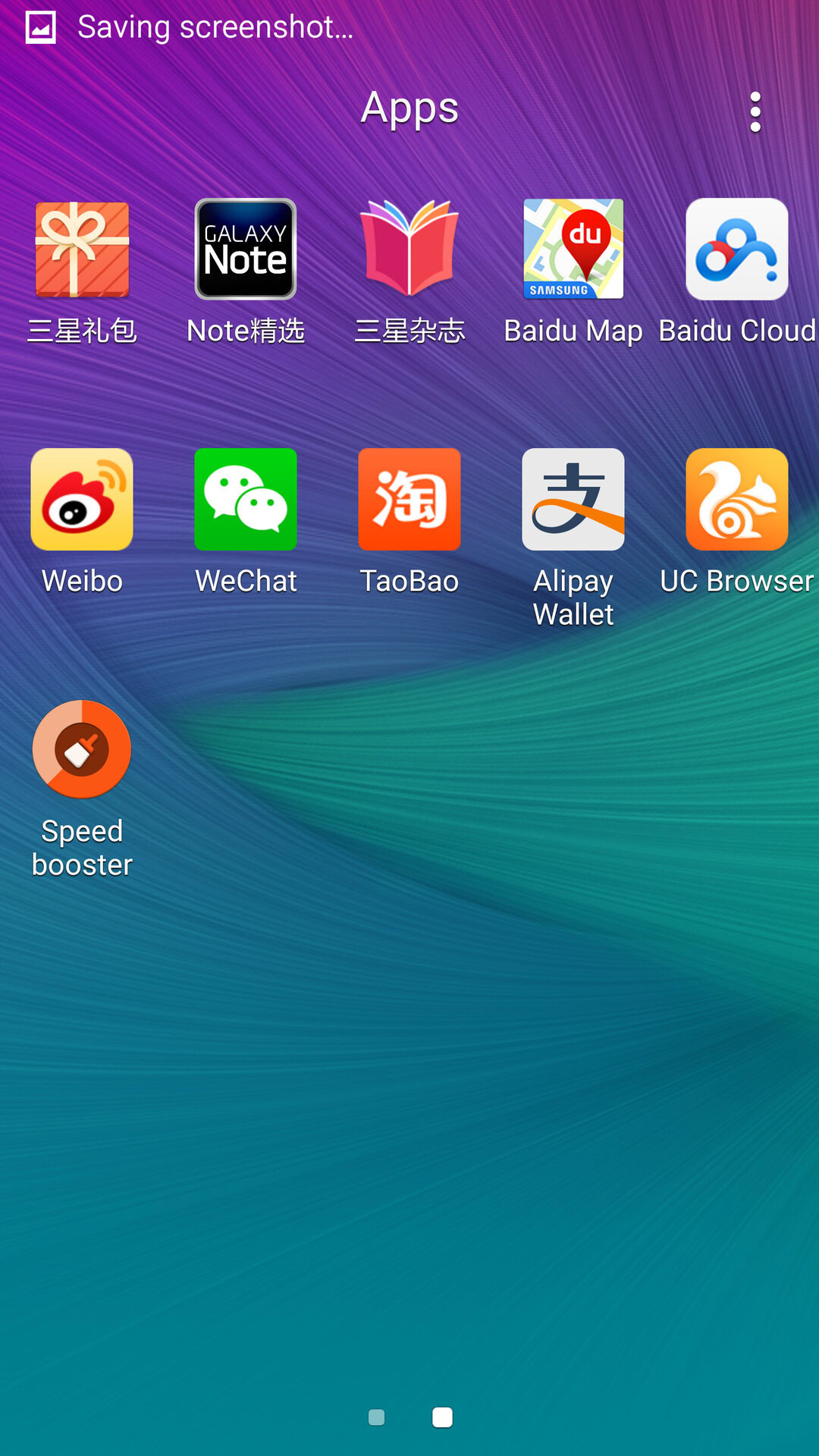
Task: Open WeChat
Action: 246,500
